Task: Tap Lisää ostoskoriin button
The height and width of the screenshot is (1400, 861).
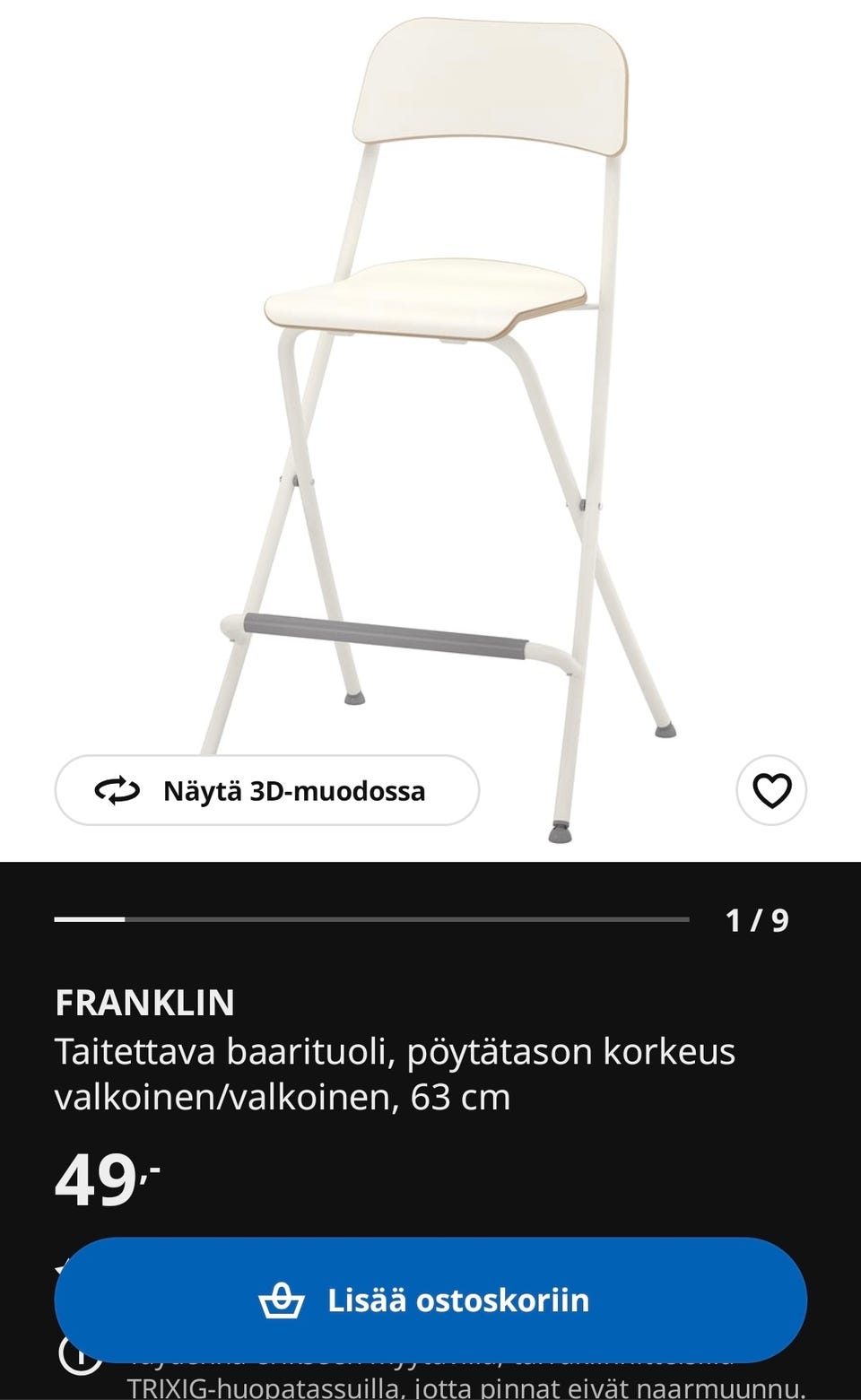Action: [430, 1300]
